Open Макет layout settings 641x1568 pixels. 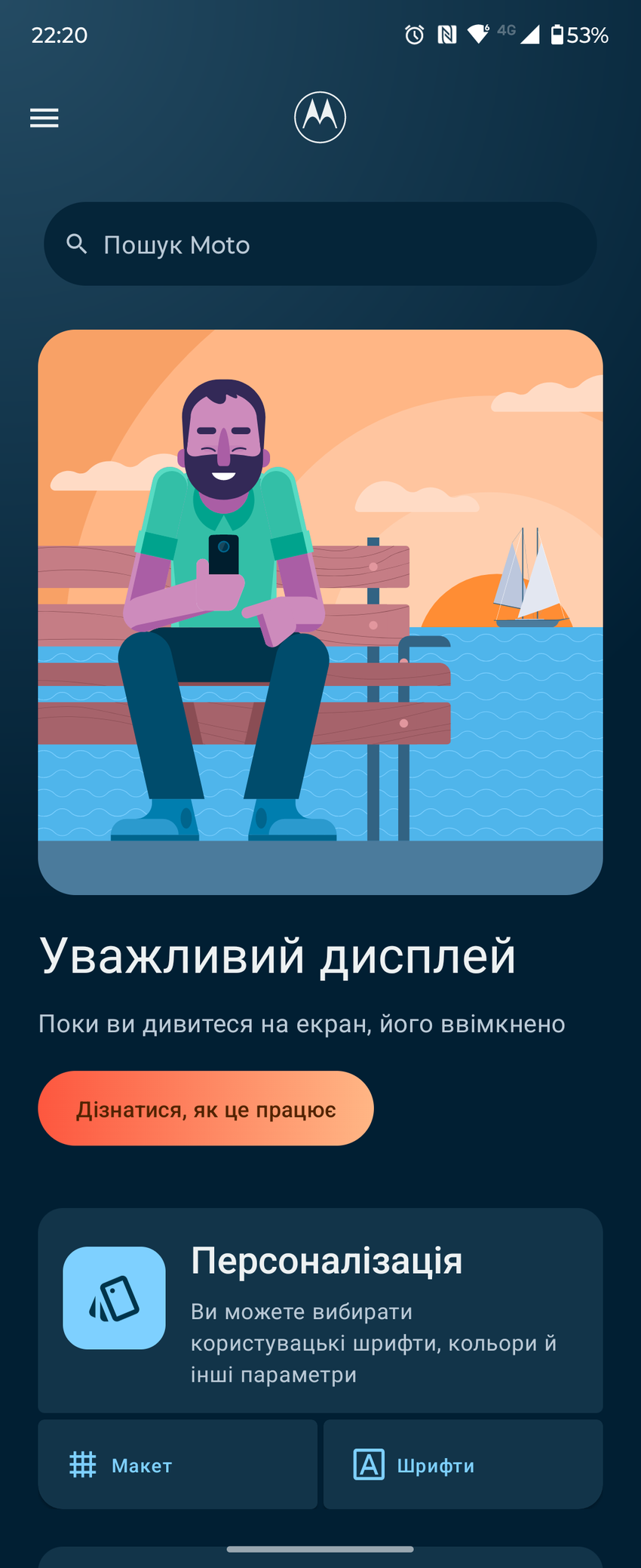177,1465
